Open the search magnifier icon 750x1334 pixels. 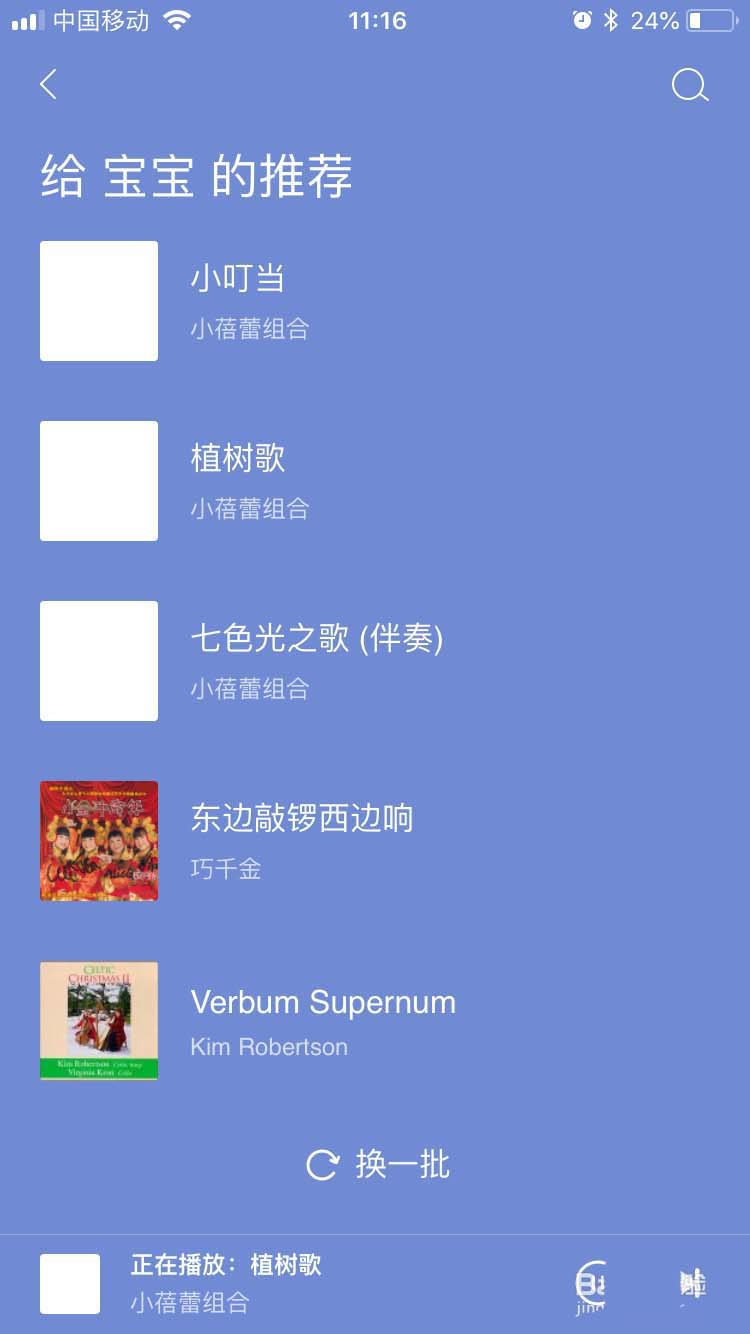click(x=689, y=86)
